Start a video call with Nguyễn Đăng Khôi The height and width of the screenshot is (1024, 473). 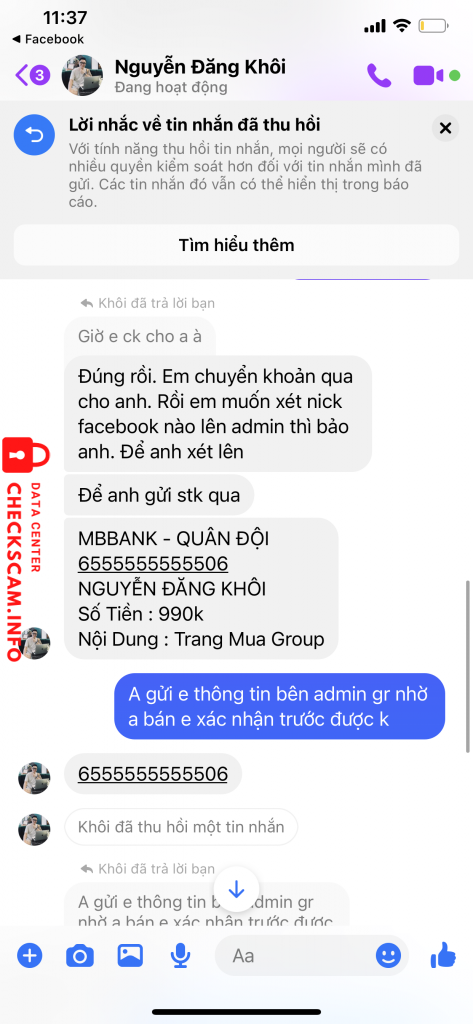point(429,75)
